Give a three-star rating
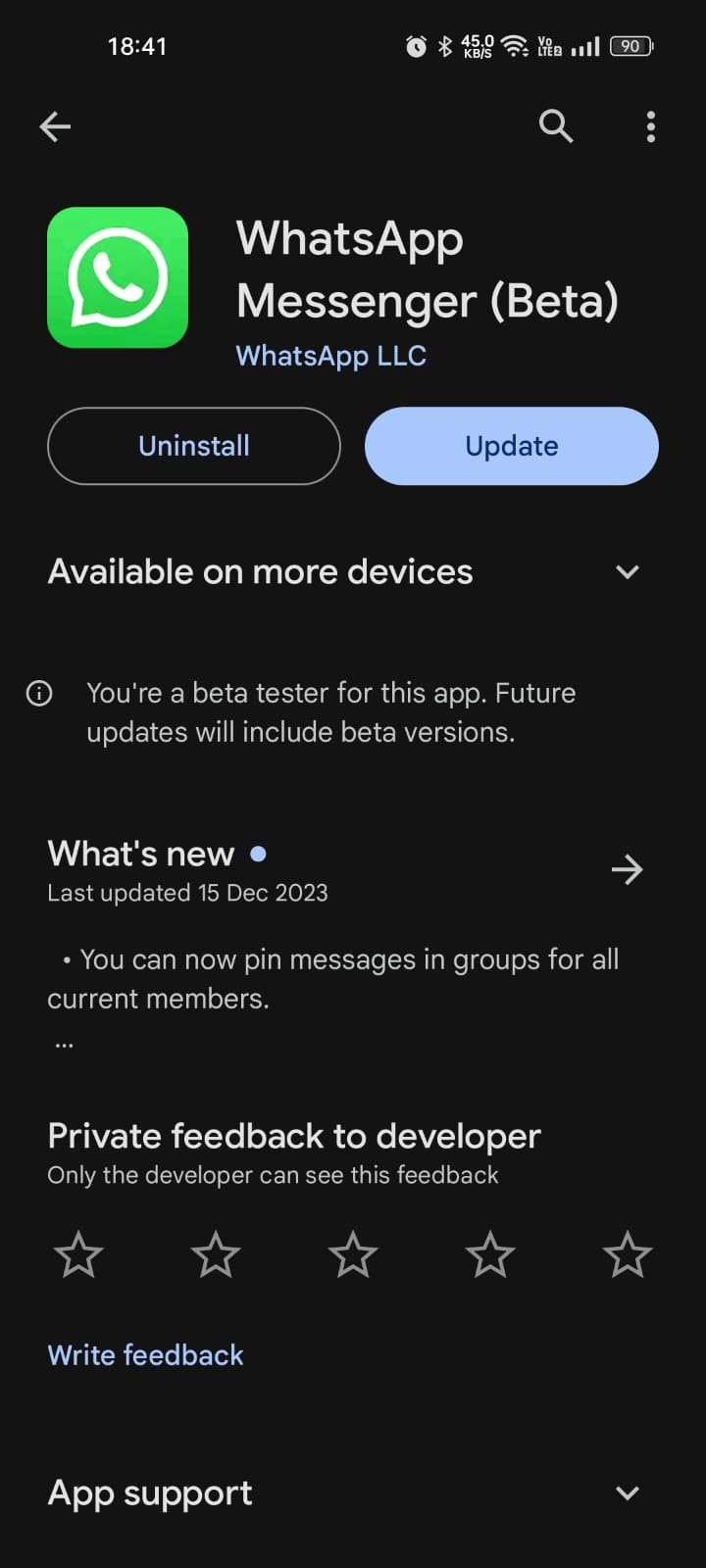Image resolution: width=706 pixels, height=1568 pixels. click(353, 1255)
